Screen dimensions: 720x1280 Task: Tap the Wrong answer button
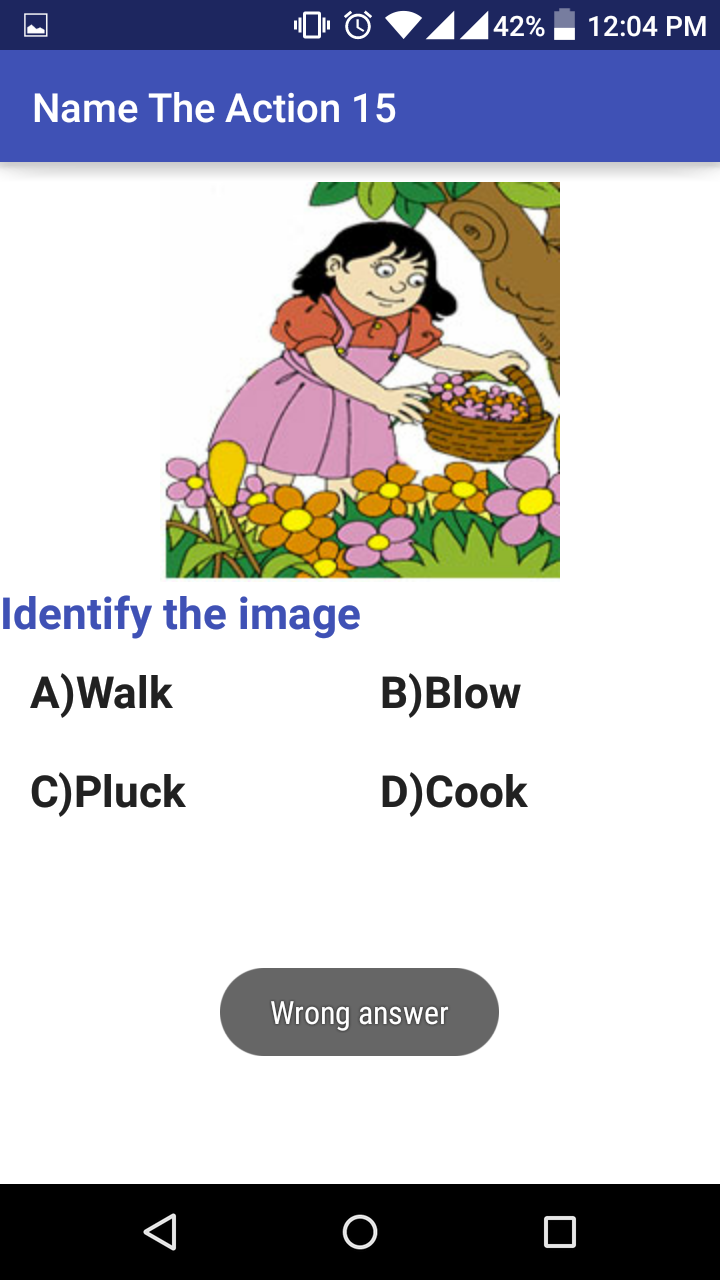pyautogui.click(x=359, y=1012)
